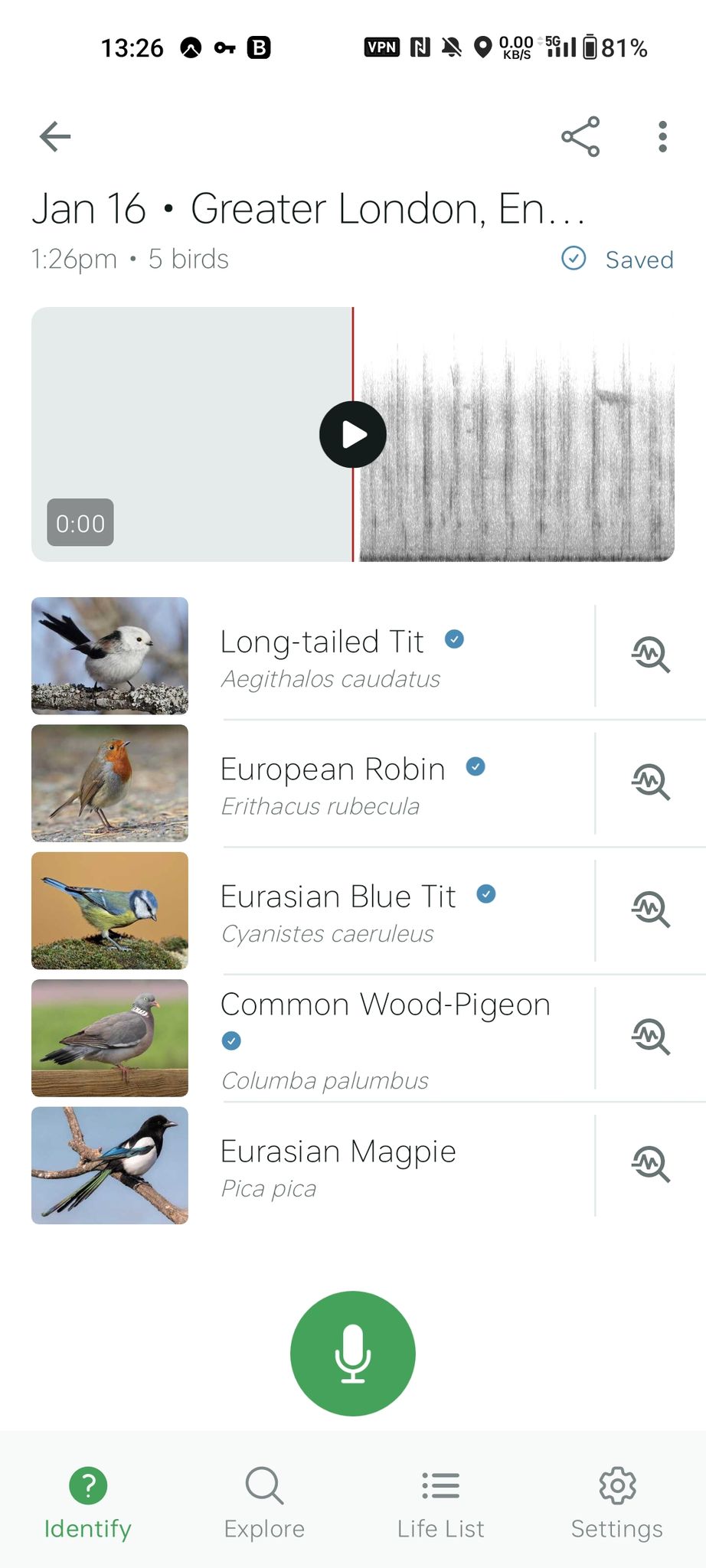706x1568 pixels.
Task: Open the European Robin entry
Action: [x=312, y=783]
